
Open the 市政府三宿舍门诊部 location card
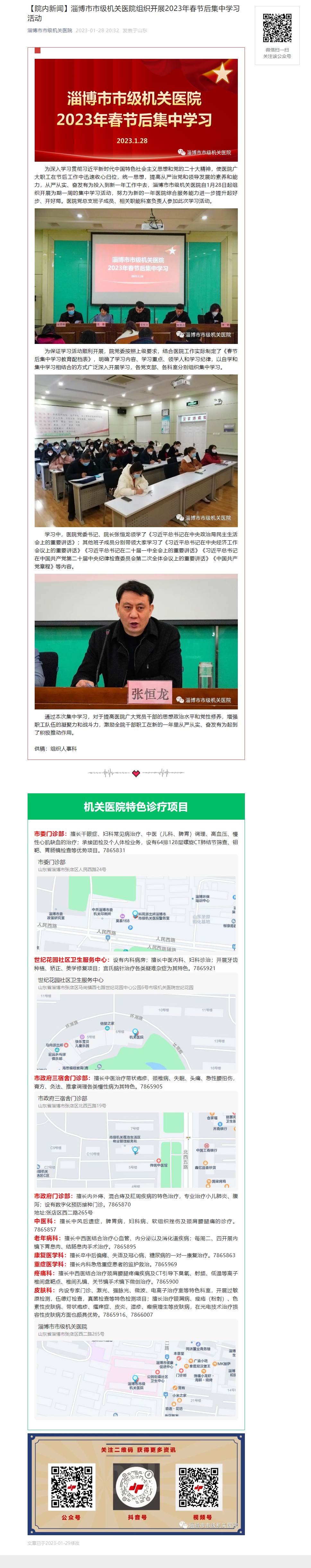(136, 1145)
